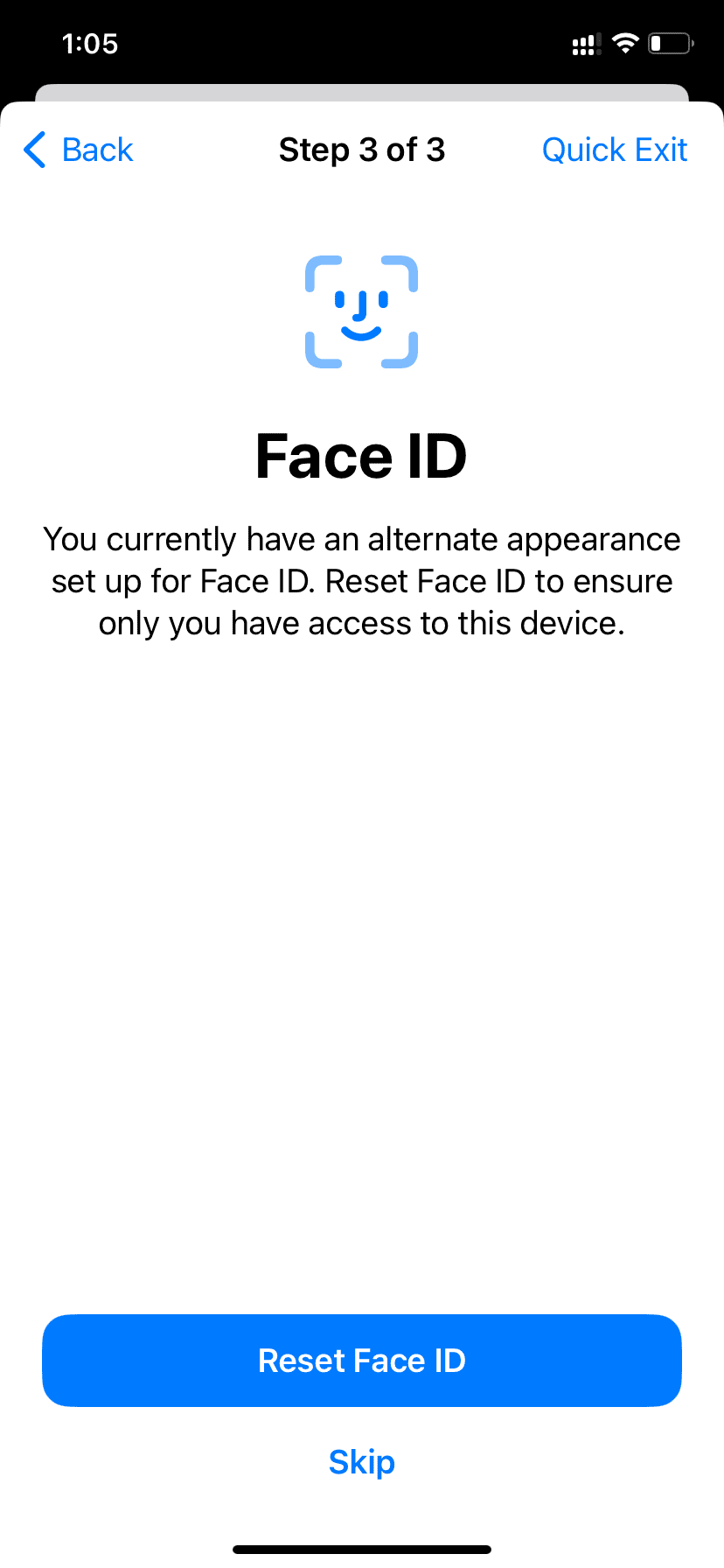The height and width of the screenshot is (1568, 724).
Task: Skip the Face ID reset
Action: (362, 1462)
